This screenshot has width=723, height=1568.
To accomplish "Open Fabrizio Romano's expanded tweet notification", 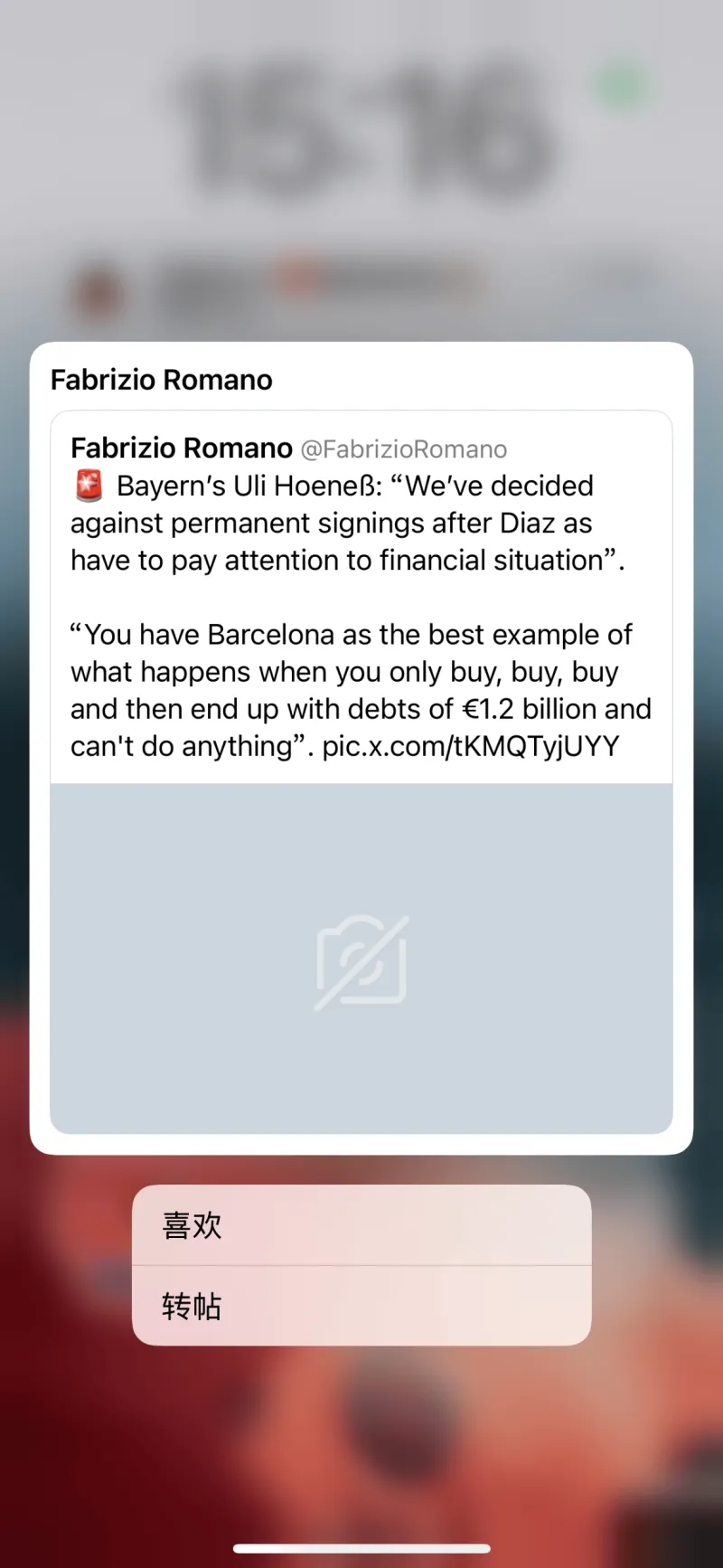I will (361, 748).
